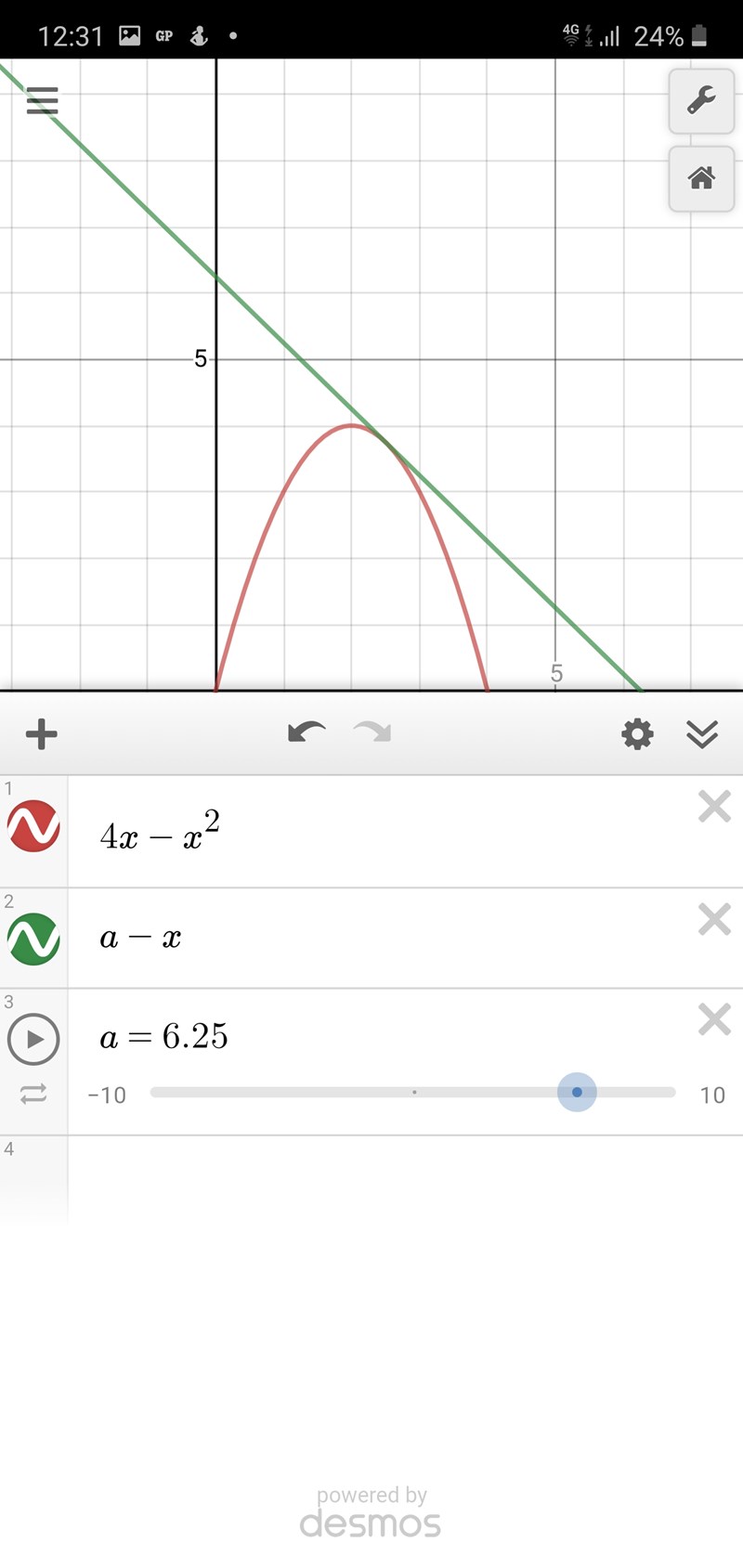Screen dimensions: 743x1568
Task: Hide the red 4x − x² graph
Action: point(34,826)
